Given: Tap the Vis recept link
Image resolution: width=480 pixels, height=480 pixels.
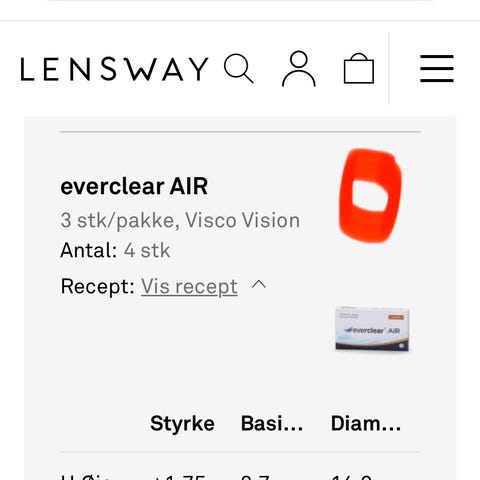Looking at the screenshot, I should [x=189, y=286].
